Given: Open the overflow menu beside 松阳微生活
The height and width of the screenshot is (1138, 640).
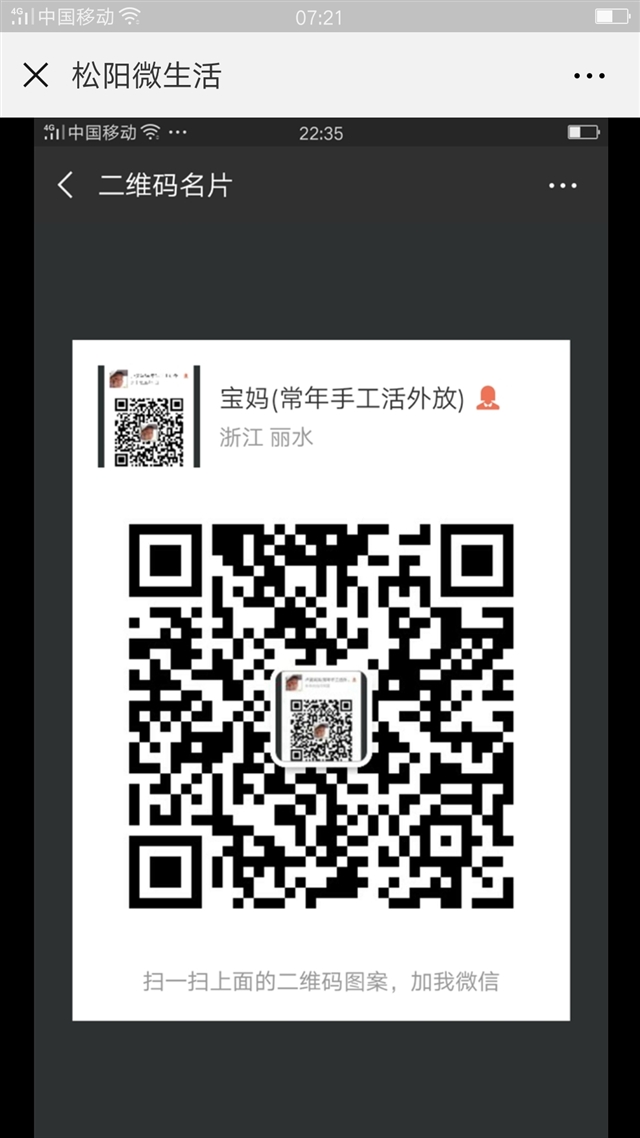Looking at the screenshot, I should tap(589, 75).
